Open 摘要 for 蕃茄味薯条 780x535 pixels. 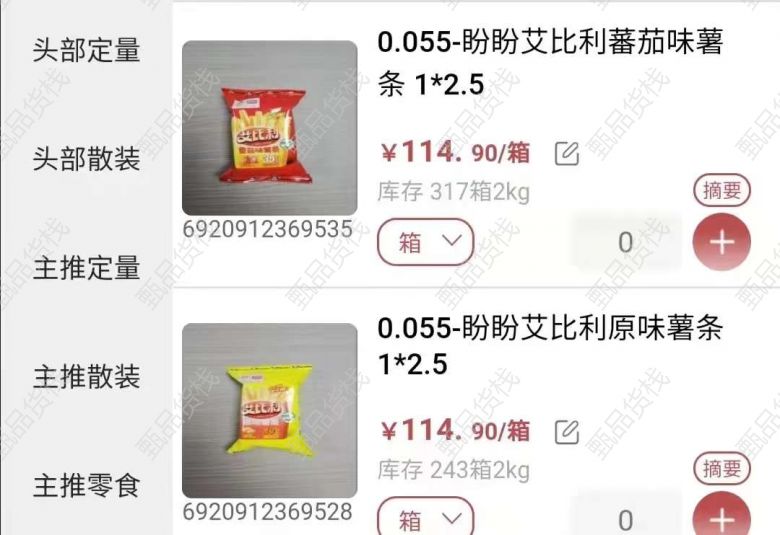(x=721, y=190)
